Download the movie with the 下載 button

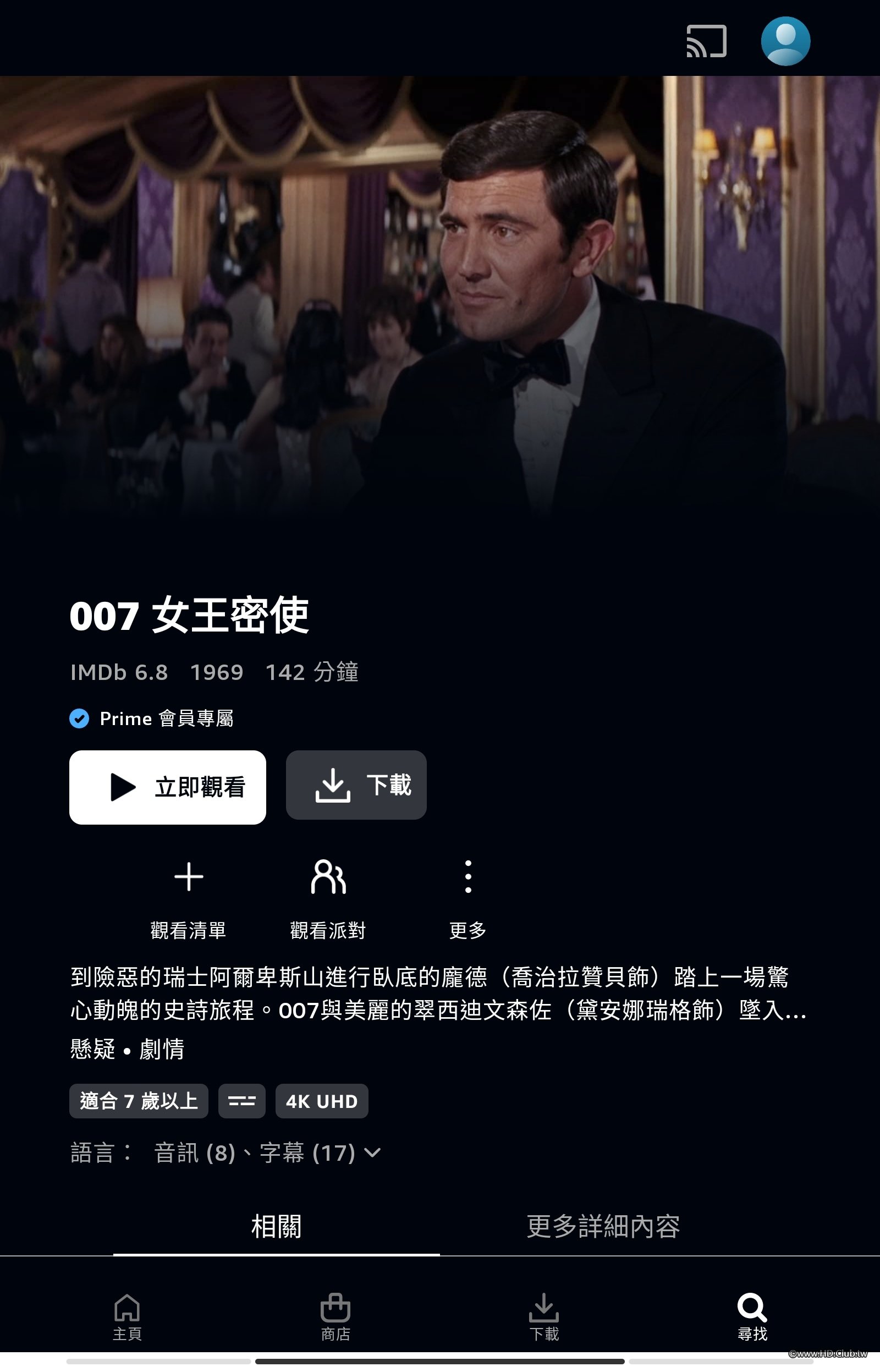[x=356, y=784]
